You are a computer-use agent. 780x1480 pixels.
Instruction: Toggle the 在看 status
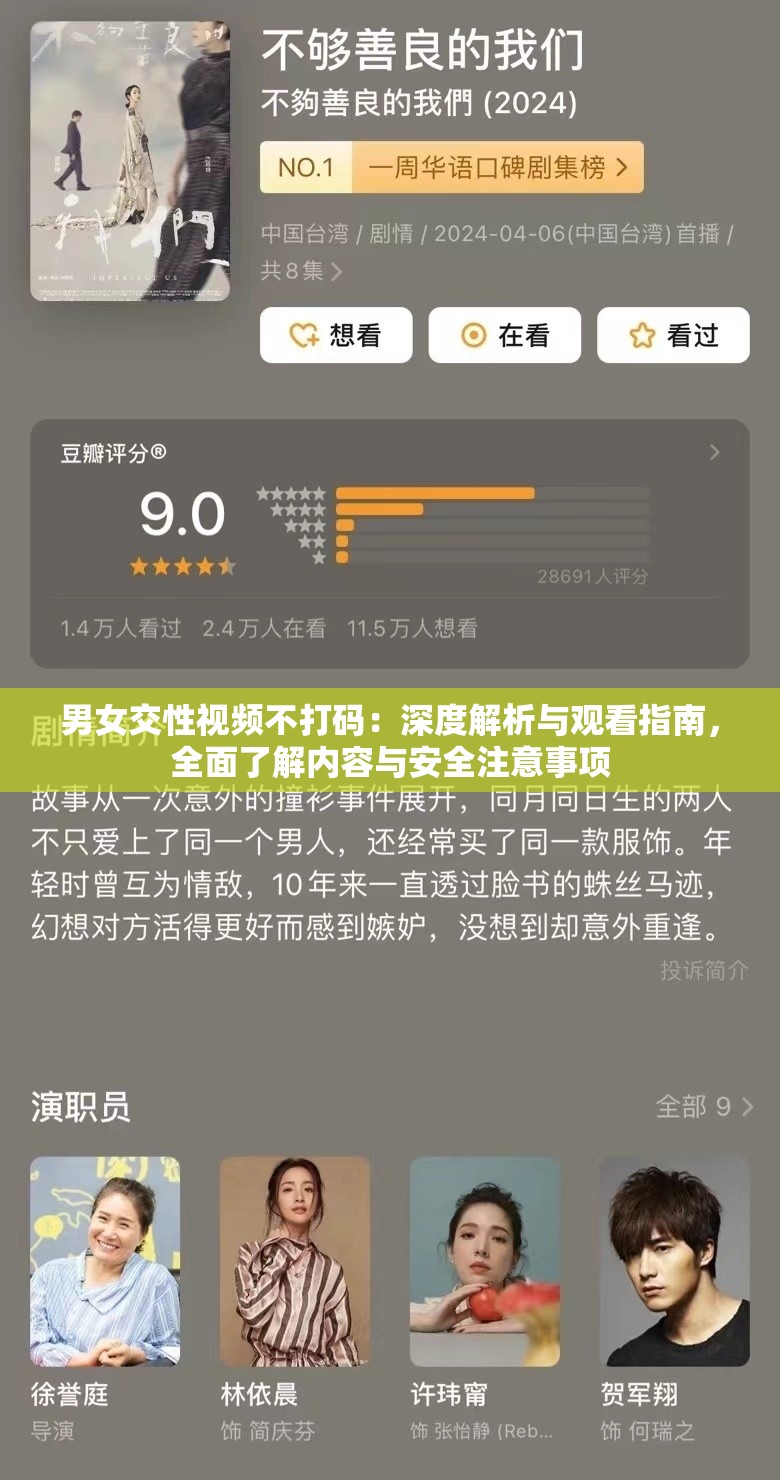(x=504, y=336)
